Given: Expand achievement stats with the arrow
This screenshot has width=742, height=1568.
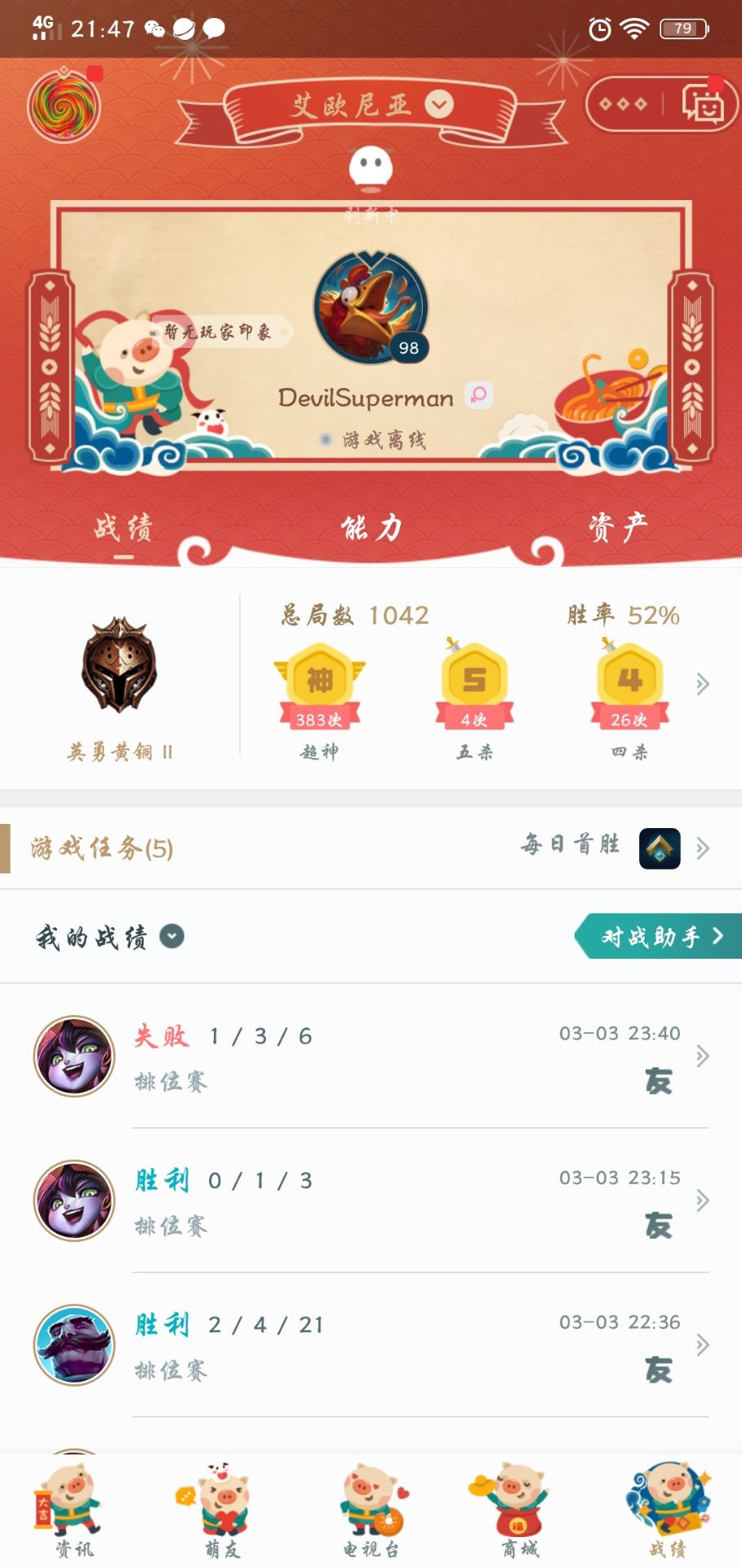Looking at the screenshot, I should click(x=702, y=684).
